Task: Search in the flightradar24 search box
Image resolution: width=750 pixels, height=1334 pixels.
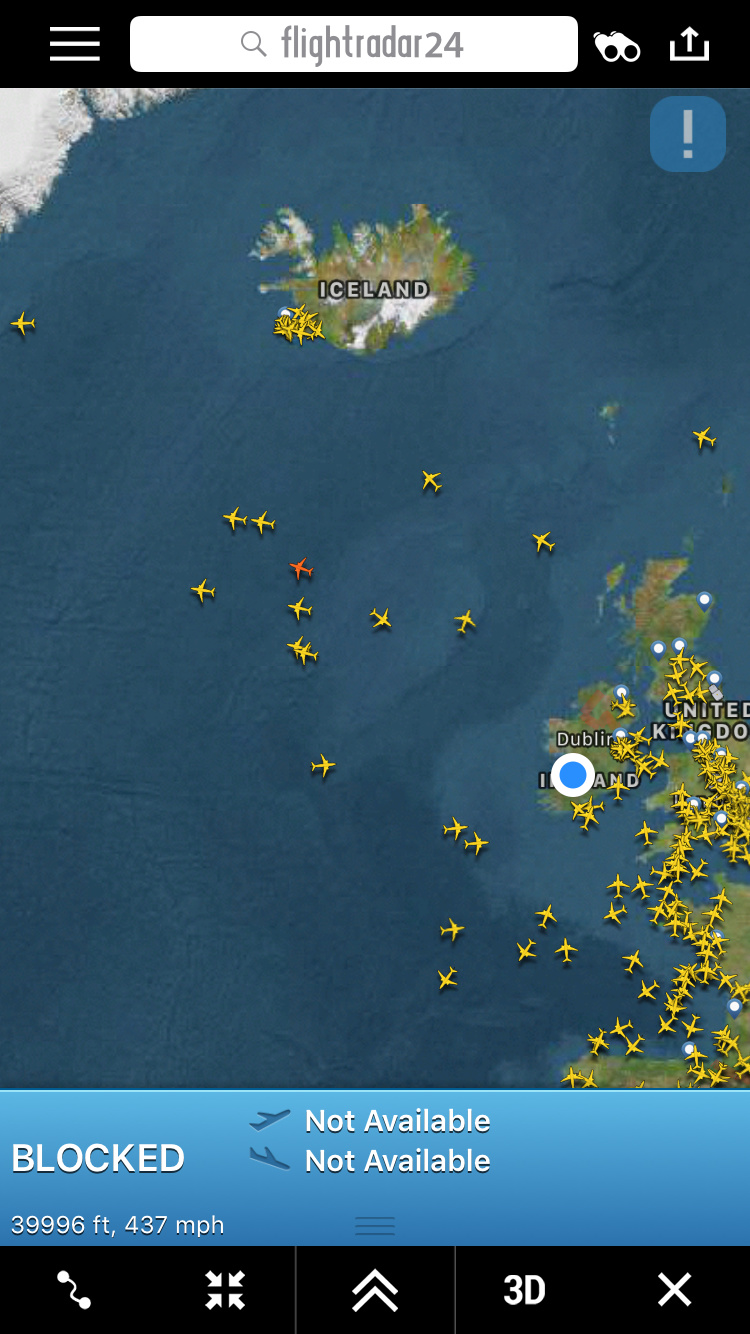Action: [354, 44]
